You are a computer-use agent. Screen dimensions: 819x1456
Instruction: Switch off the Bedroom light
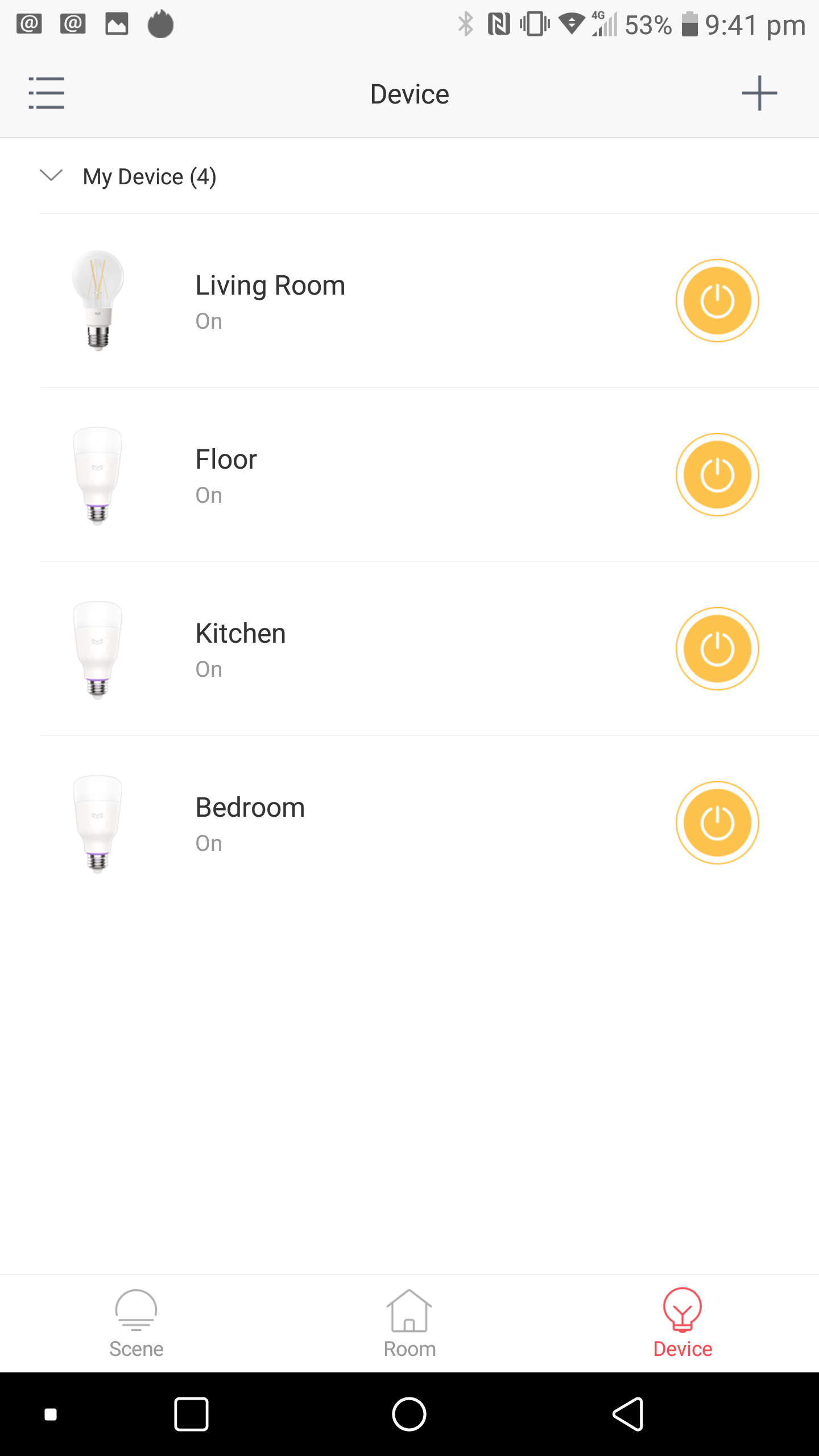tap(717, 823)
